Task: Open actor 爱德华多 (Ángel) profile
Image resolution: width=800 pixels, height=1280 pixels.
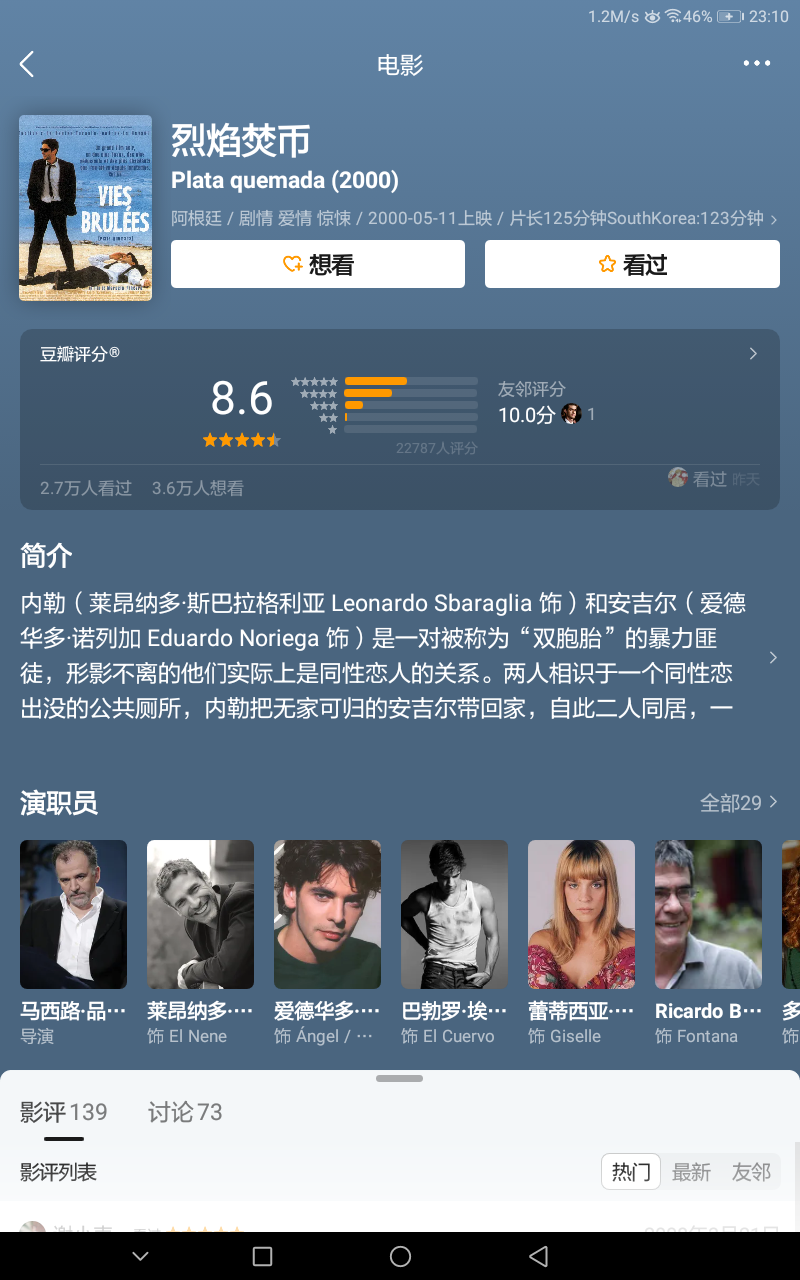Action: pos(327,915)
